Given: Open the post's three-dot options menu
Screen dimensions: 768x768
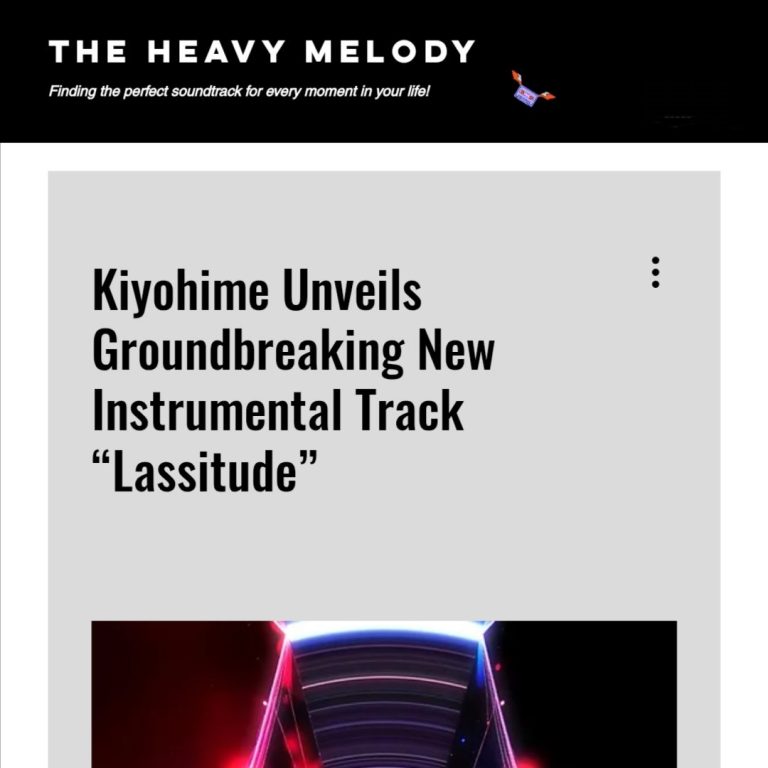Looking at the screenshot, I should coord(655,272).
